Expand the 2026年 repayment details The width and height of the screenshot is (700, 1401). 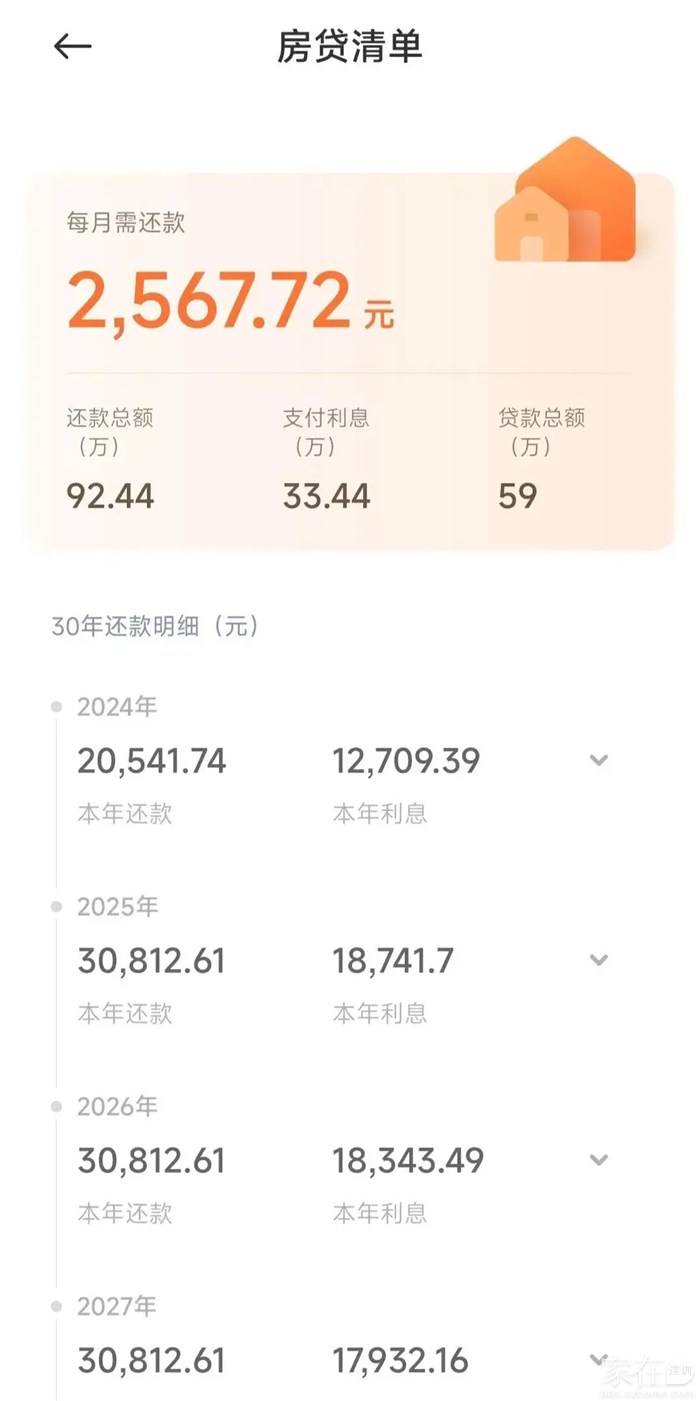pyautogui.click(x=598, y=1161)
